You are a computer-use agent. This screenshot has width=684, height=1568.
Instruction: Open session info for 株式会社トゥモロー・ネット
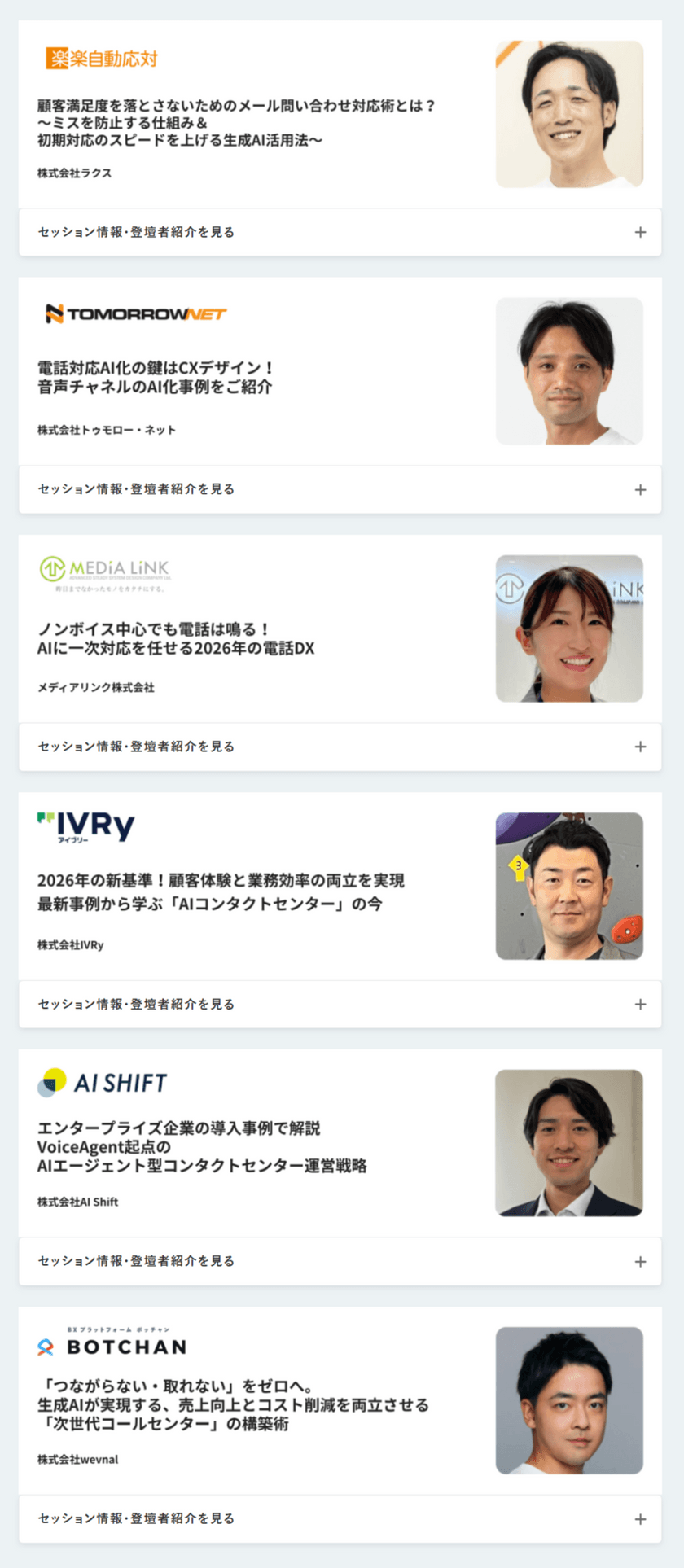click(x=134, y=489)
